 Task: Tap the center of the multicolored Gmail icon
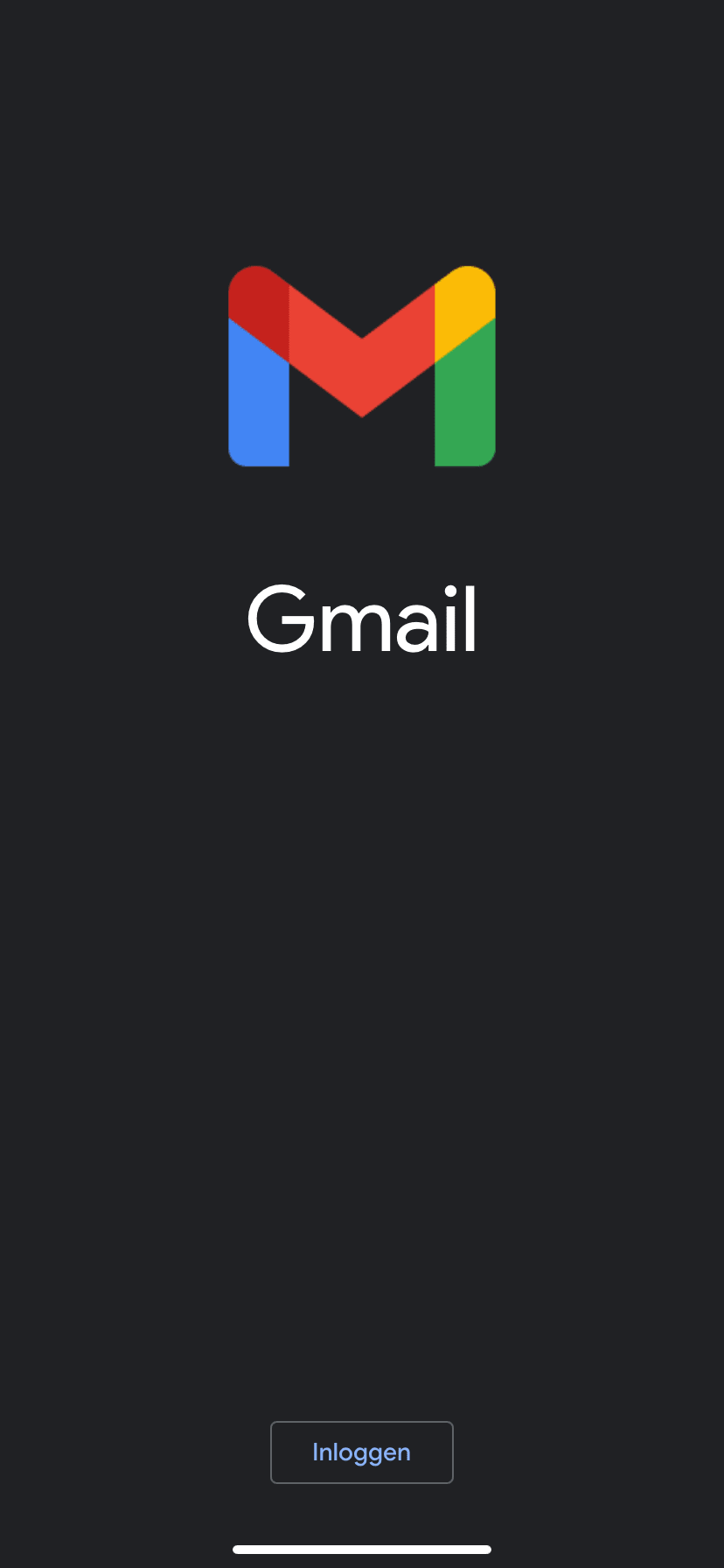tap(361, 366)
